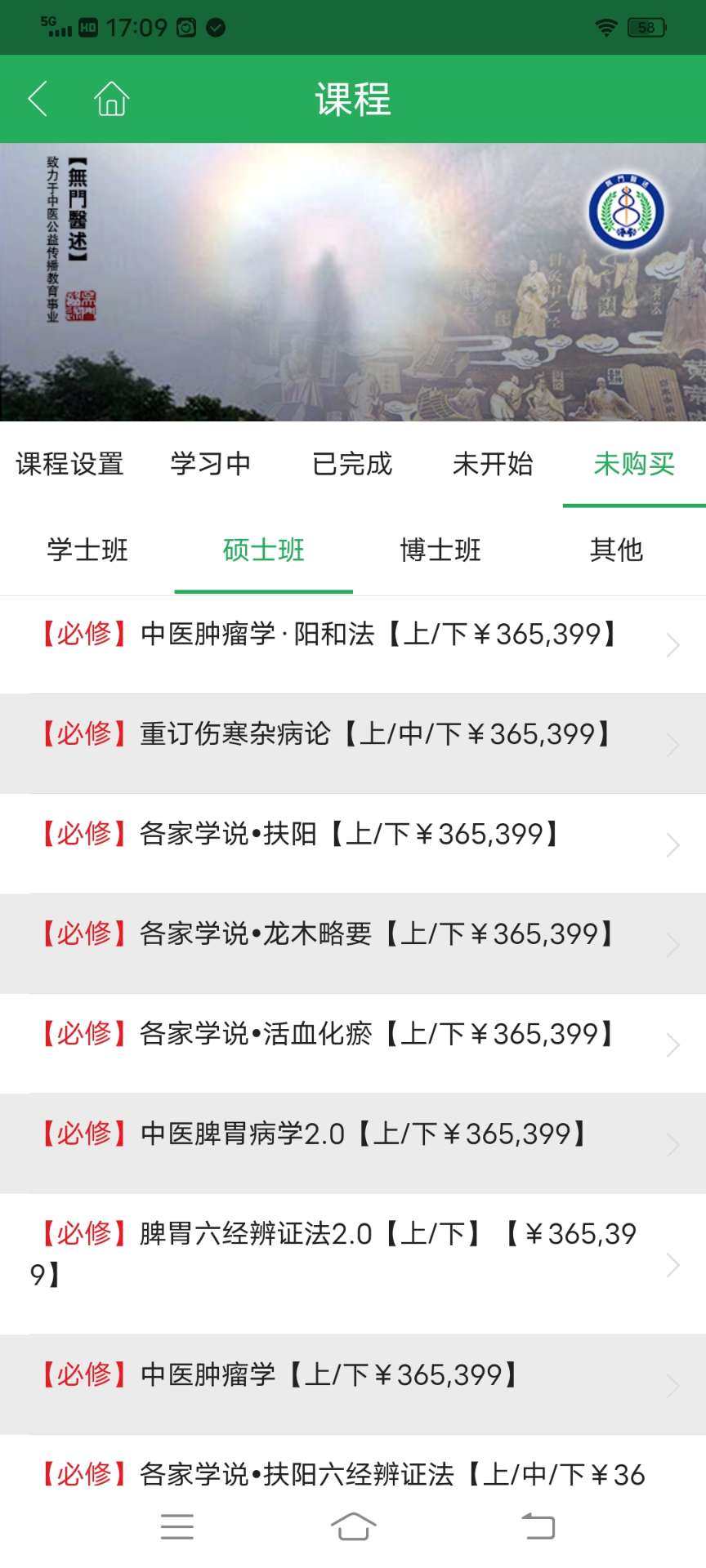Viewport: 706px width, 1568px height.
Task: Switch to the 学习中 tab
Action: pos(211,464)
